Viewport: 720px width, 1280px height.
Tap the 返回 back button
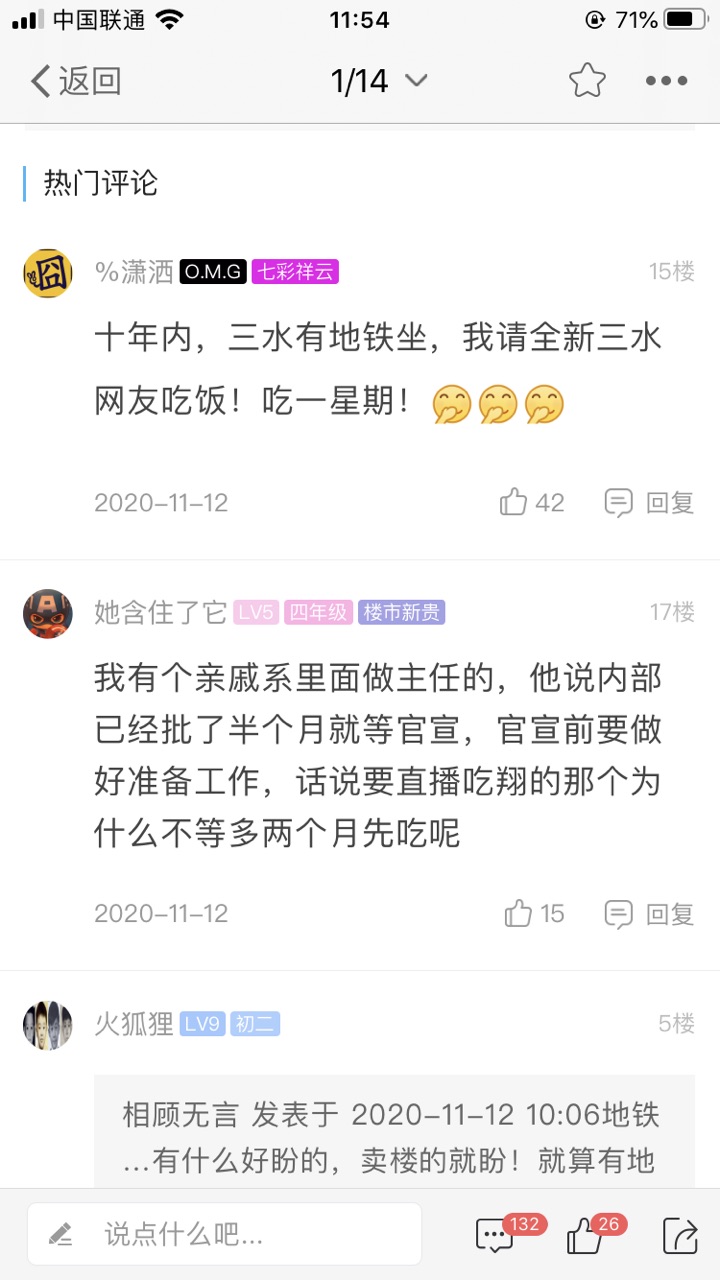click(76, 81)
